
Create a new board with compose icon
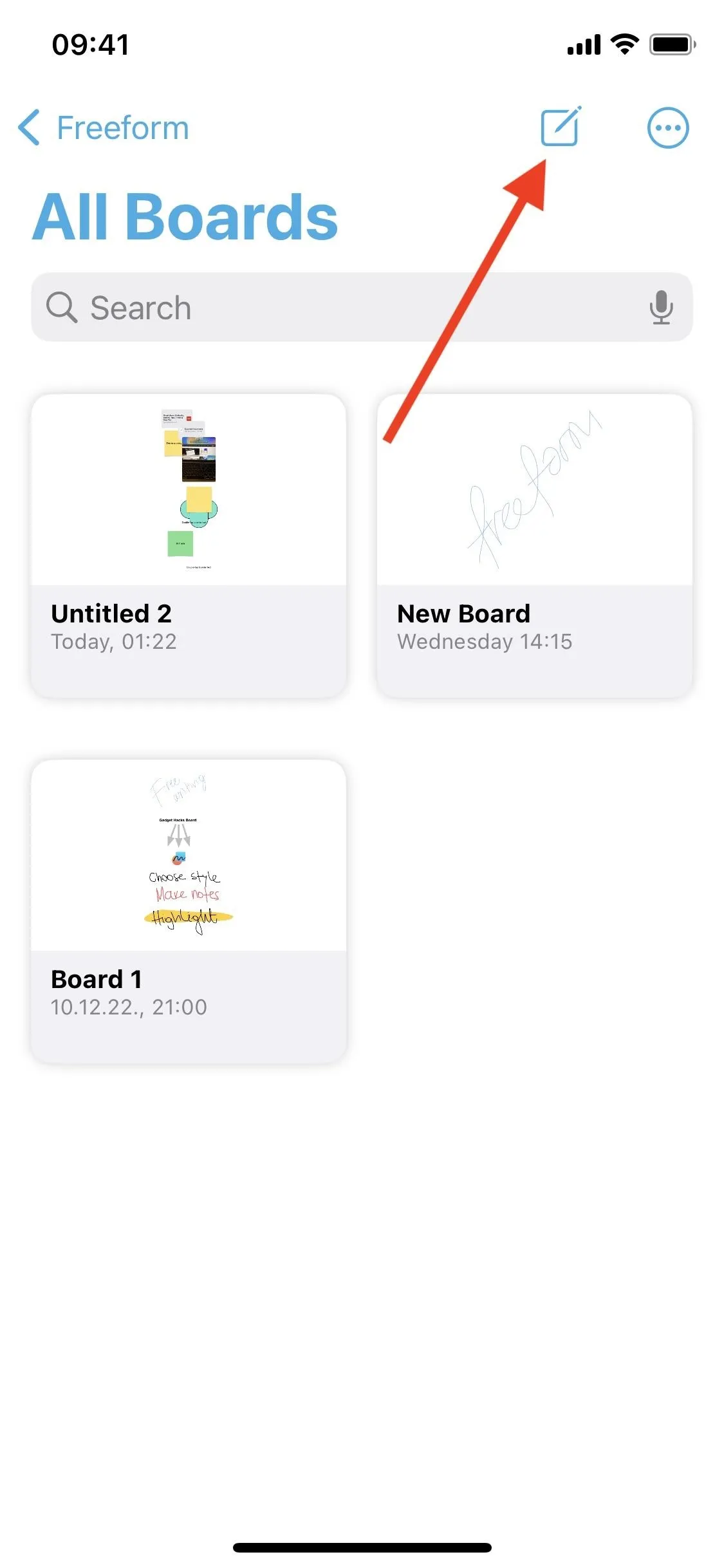[x=561, y=126]
